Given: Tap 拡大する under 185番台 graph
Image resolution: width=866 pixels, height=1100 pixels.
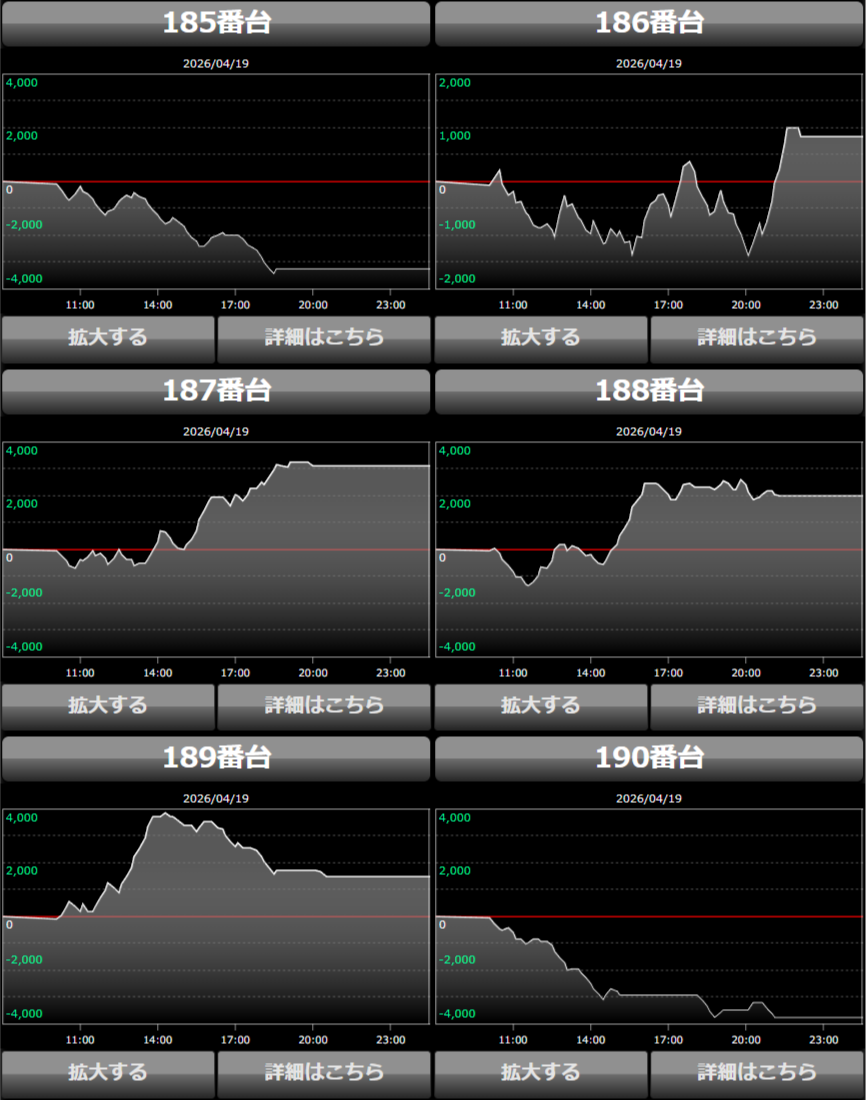Looking at the screenshot, I should click(108, 338).
